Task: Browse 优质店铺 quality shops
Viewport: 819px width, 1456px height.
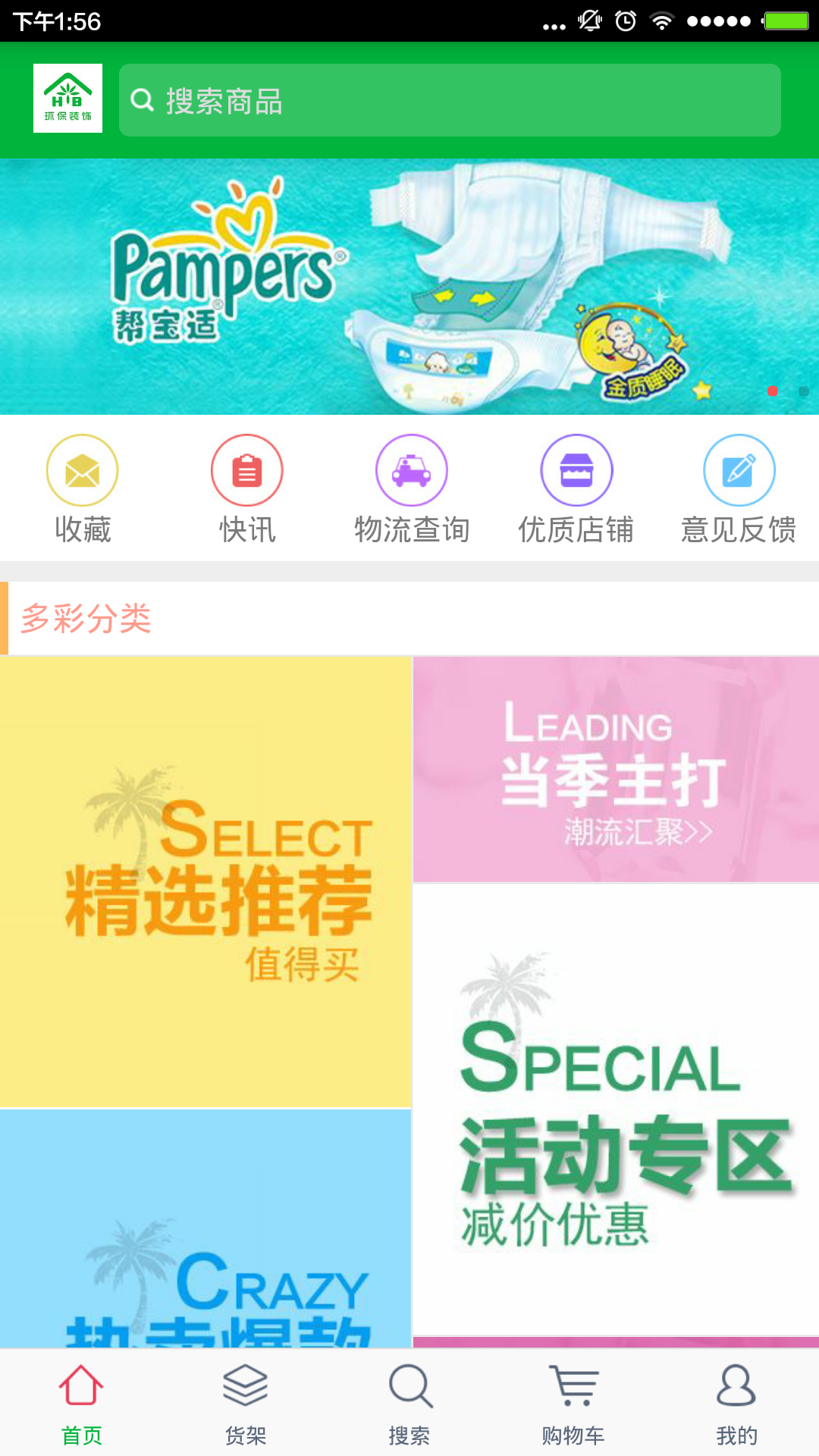Action: click(x=576, y=490)
